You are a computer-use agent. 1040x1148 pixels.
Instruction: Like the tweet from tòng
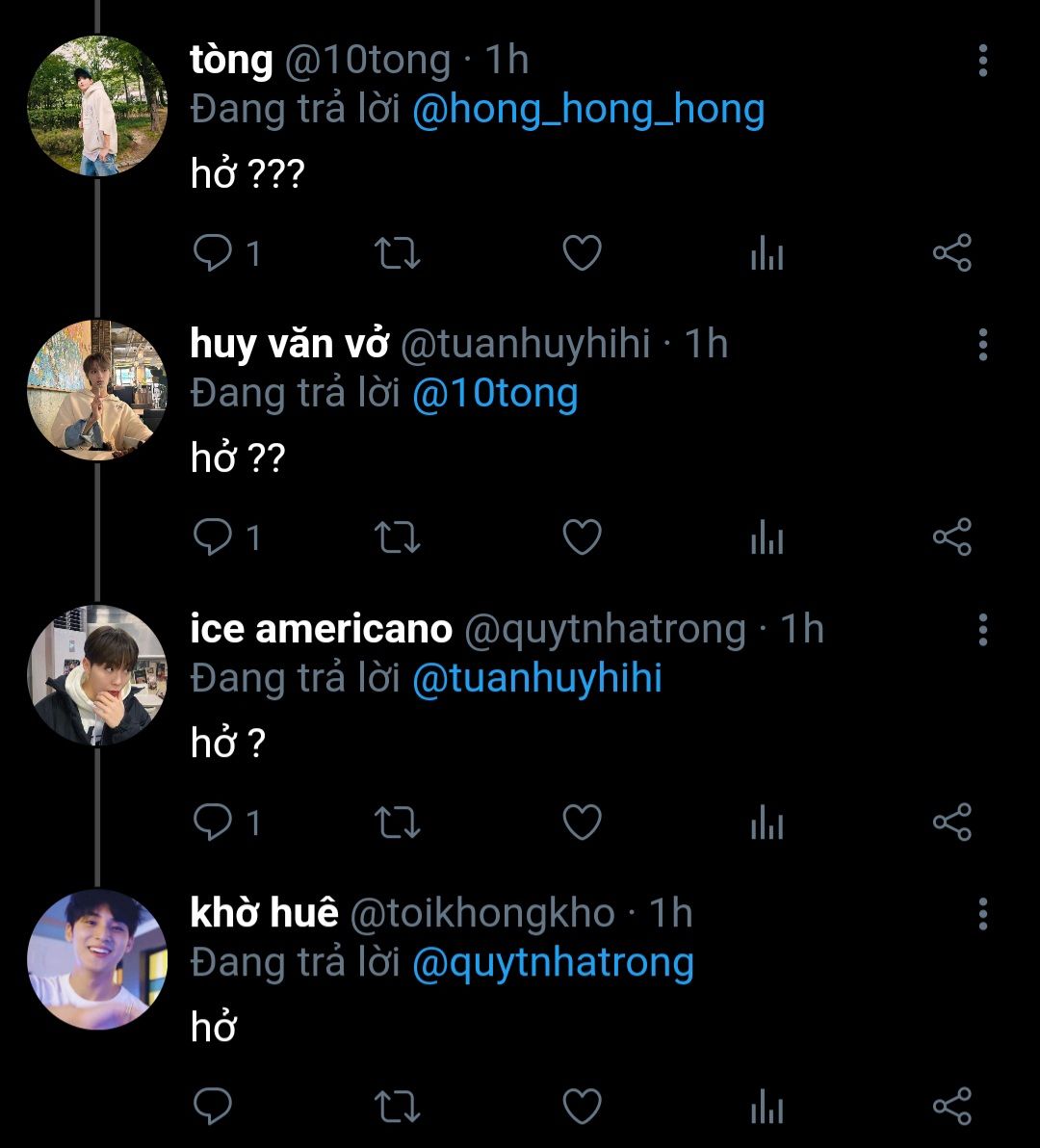(x=582, y=253)
